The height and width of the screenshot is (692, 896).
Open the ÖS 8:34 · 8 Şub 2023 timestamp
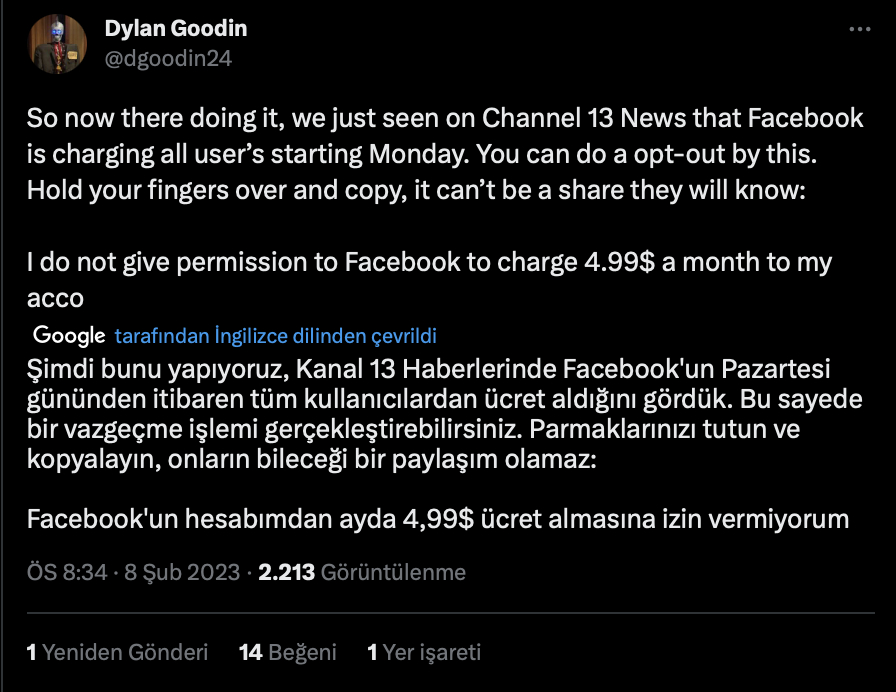[133, 573]
